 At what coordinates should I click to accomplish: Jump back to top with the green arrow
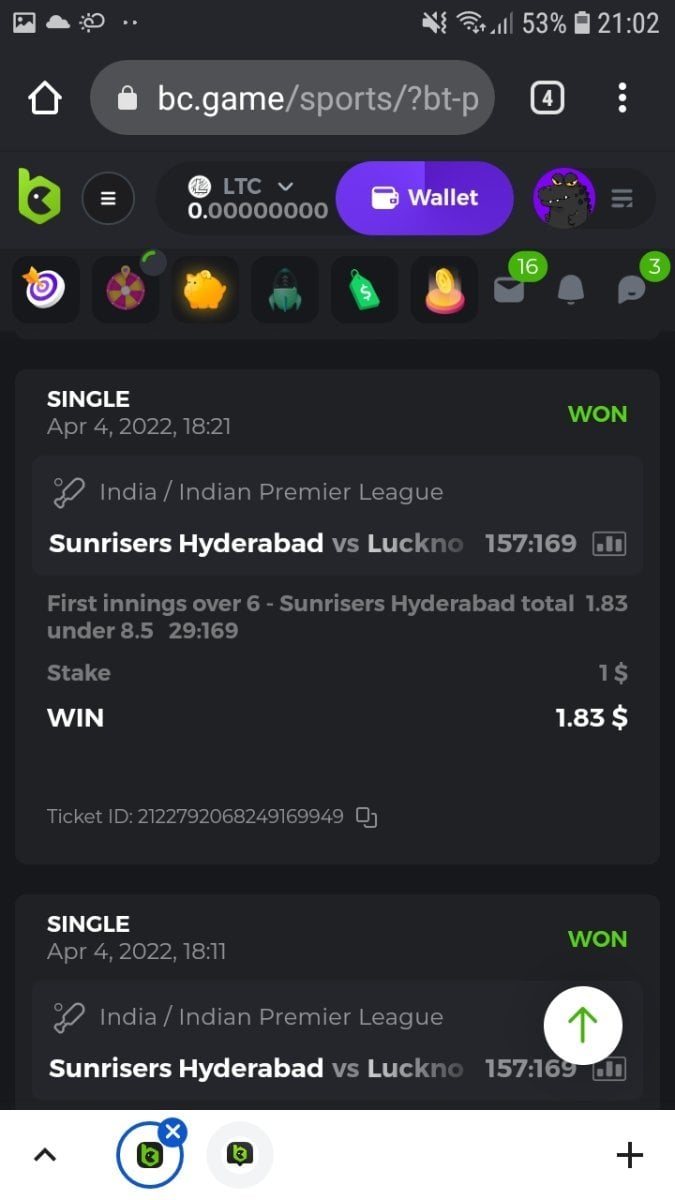tap(582, 1024)
